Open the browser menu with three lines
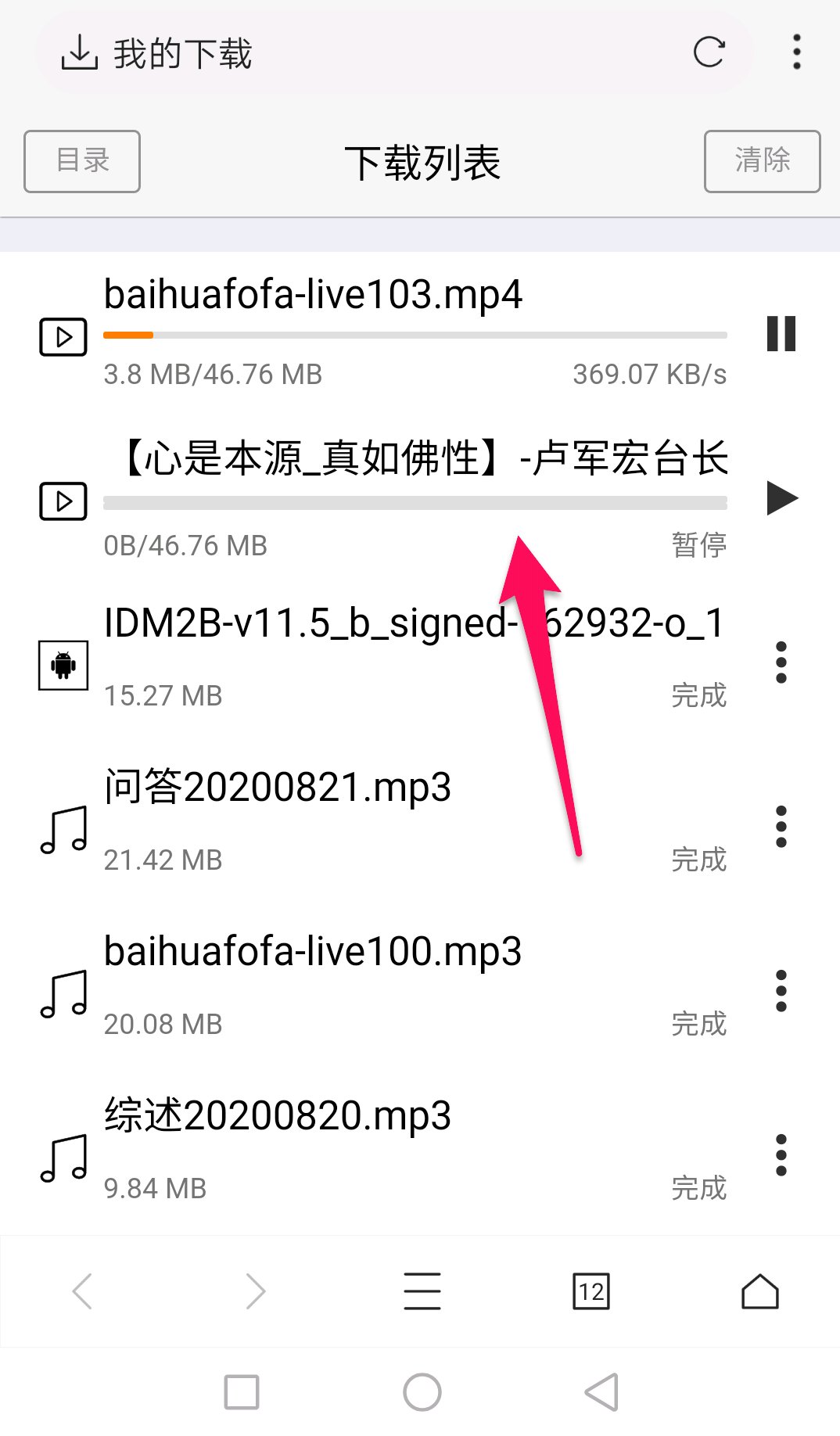 pos(422,1291)
